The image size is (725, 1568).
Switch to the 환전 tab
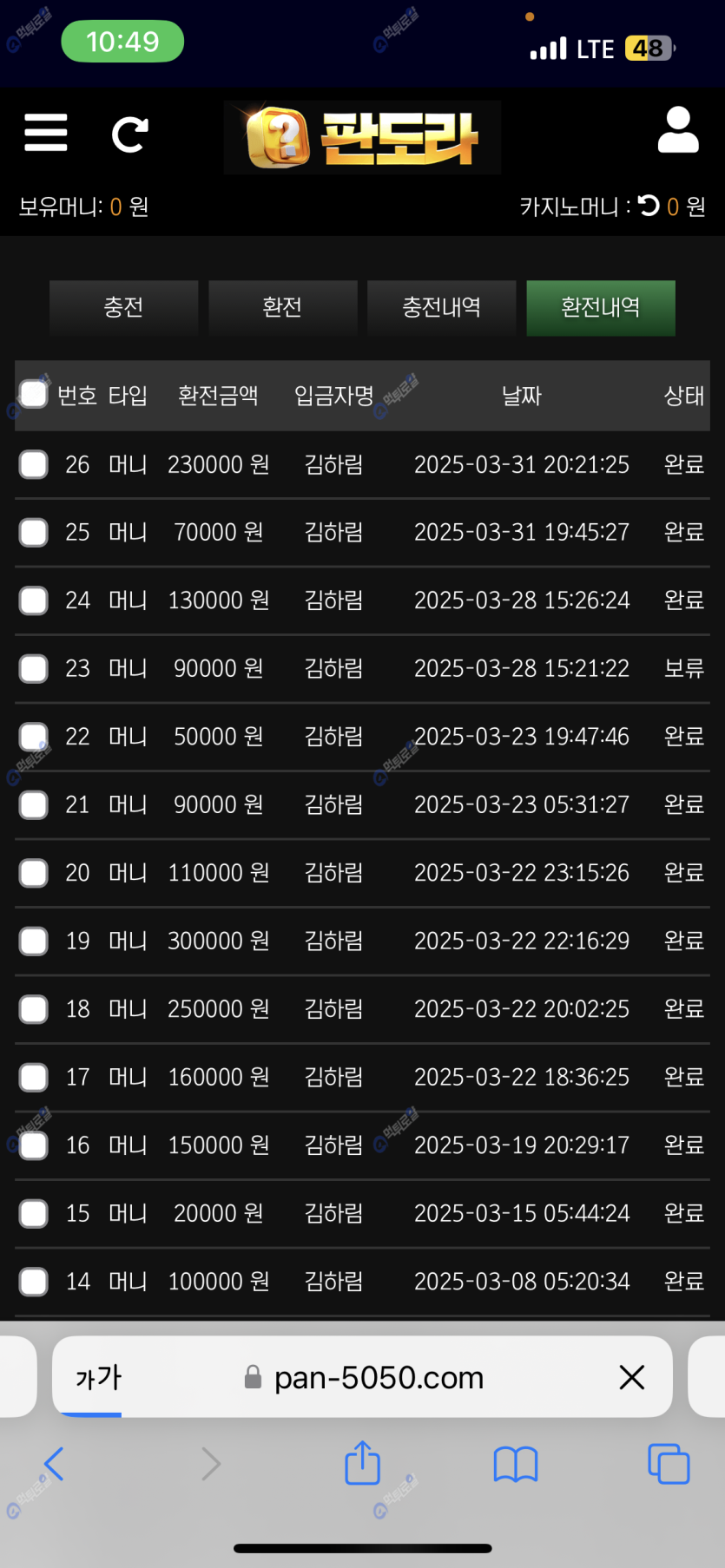[x=282, y=307]
